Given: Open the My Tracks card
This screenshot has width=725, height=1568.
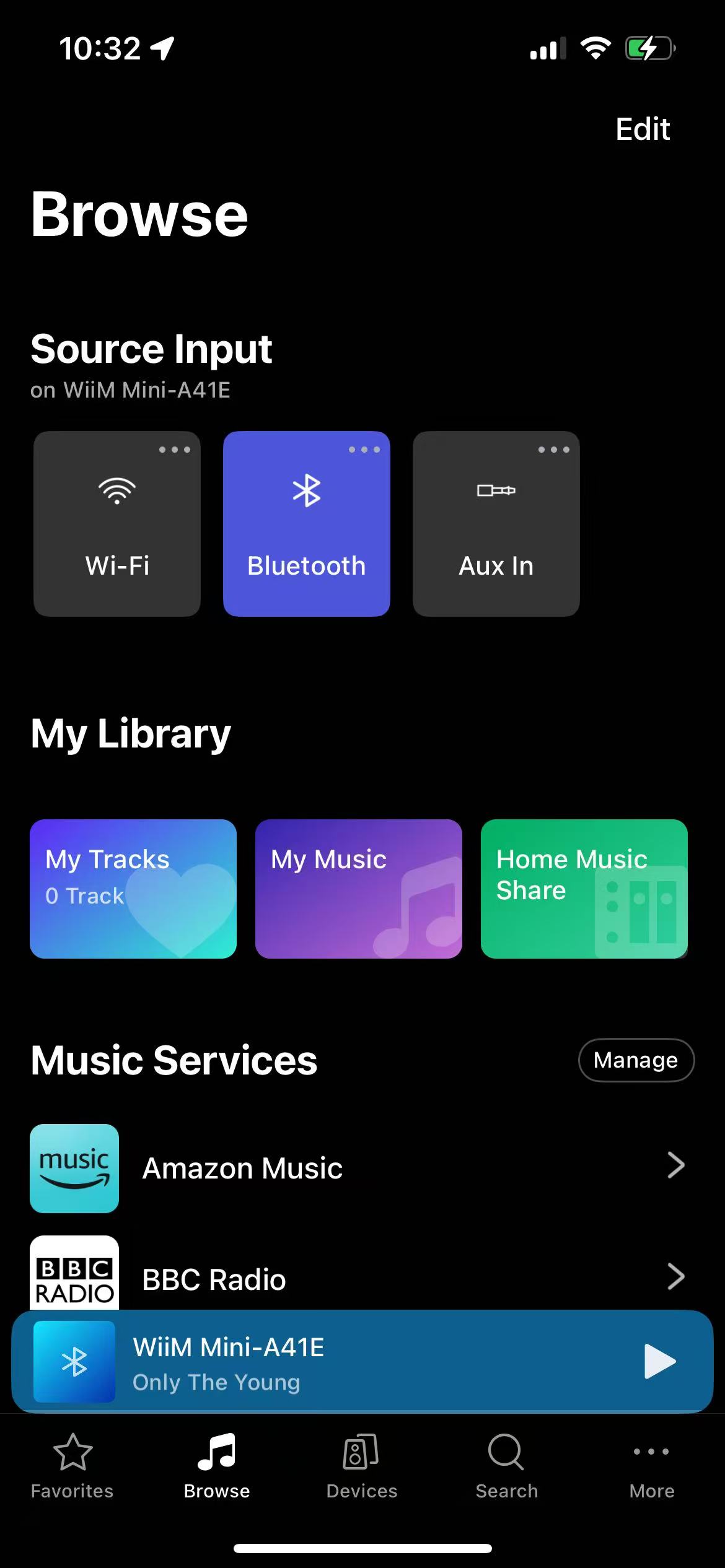Looking at the screenshot, I should pyautogui.click(x=133, y=889).
